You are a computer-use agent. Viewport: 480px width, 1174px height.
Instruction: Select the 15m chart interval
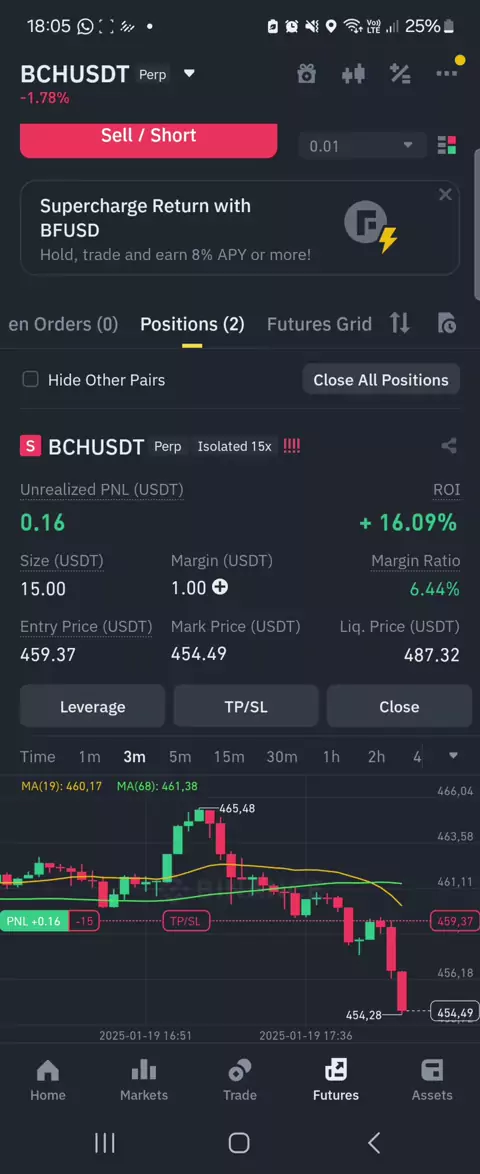point(228,757)
